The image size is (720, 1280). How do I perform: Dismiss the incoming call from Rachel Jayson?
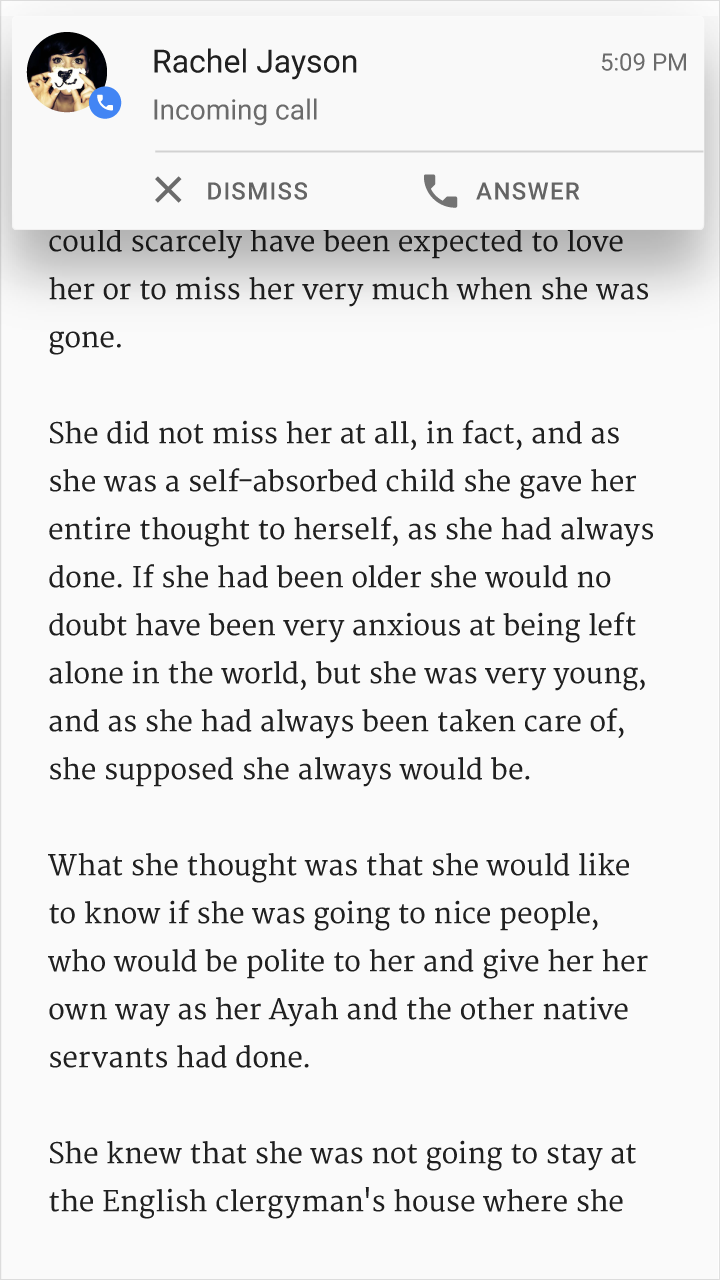pyautogui.click(x=232, y=190)
